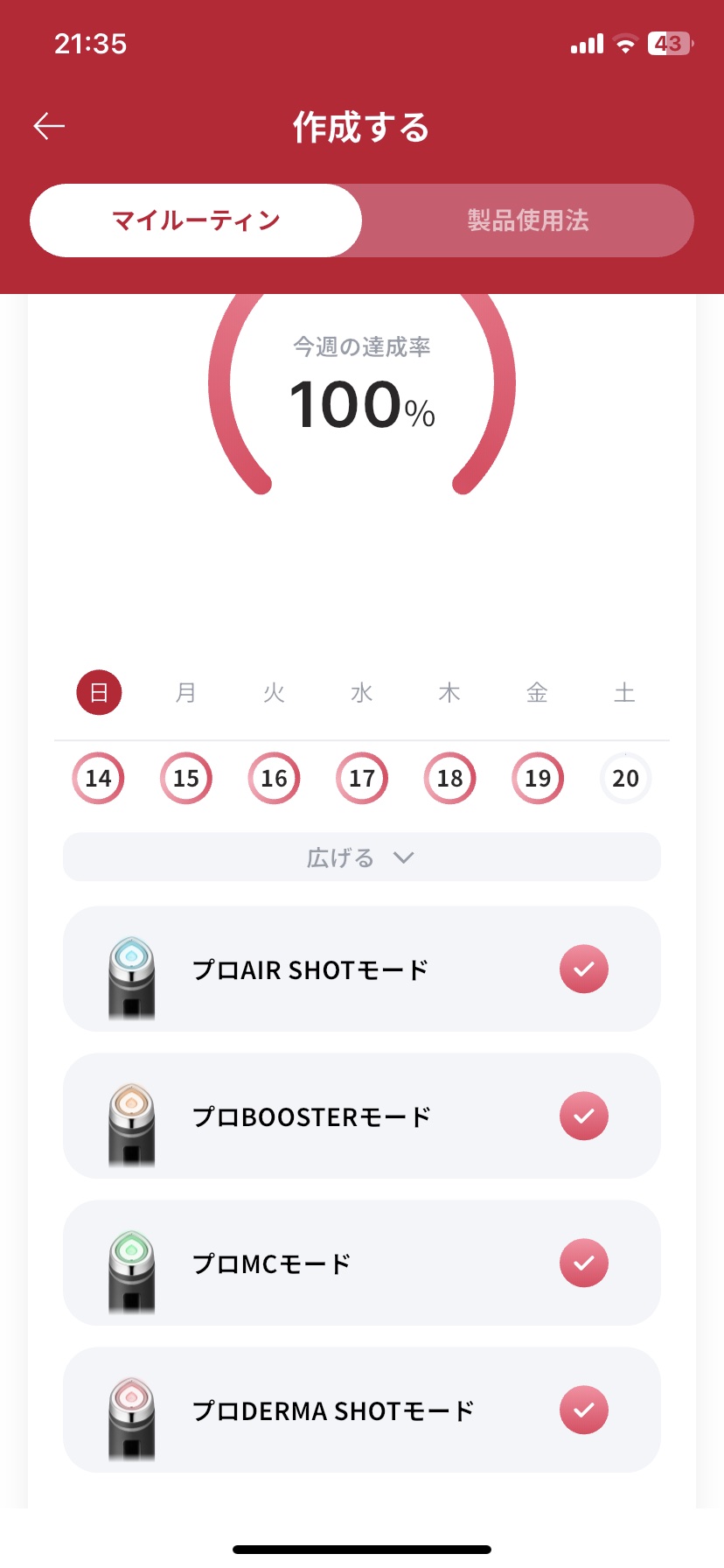Image resolution: width=724 pixels, height=1568 pixels.
Task: Toggle the プロDERMA SHOTモード completion check
Action: click(584, 1410)
